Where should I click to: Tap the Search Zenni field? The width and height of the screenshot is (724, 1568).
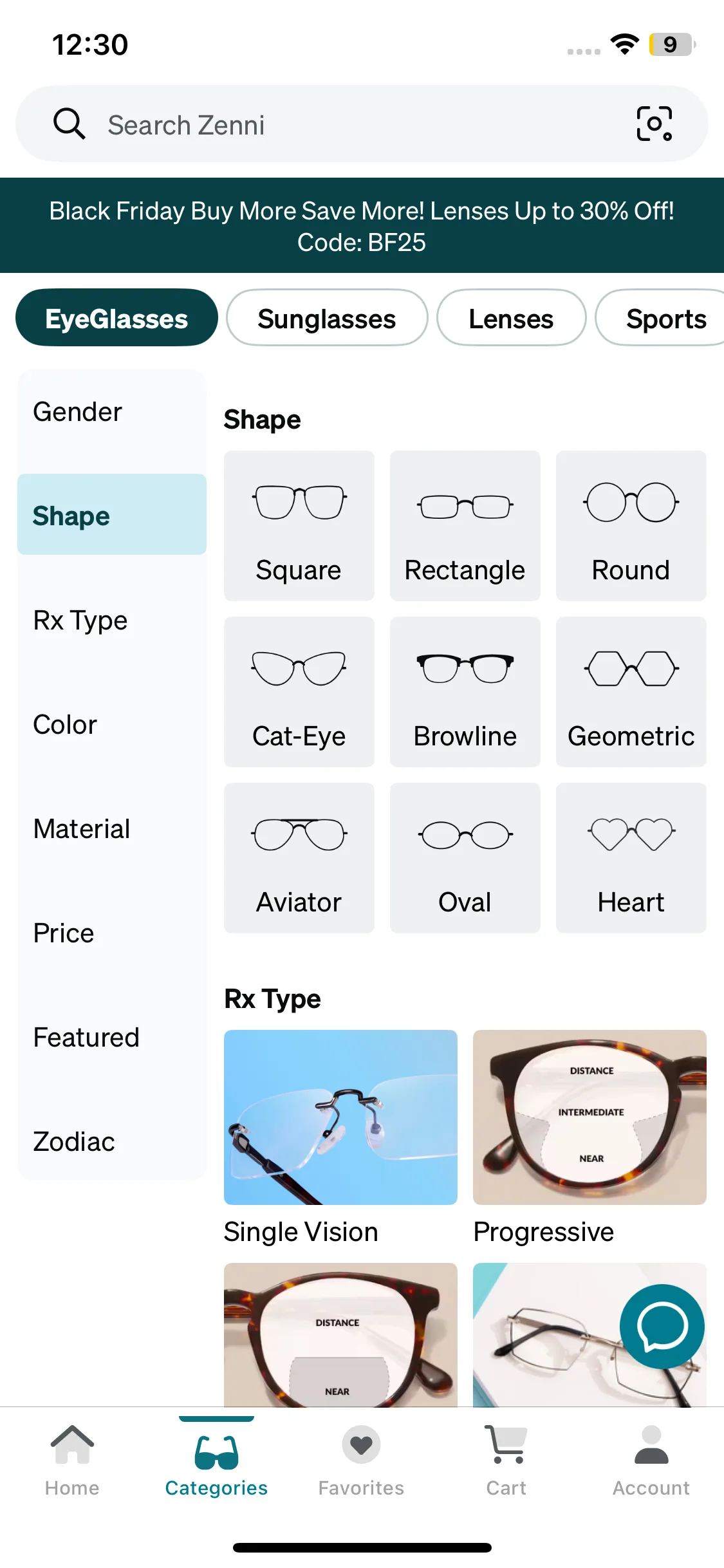361,124
